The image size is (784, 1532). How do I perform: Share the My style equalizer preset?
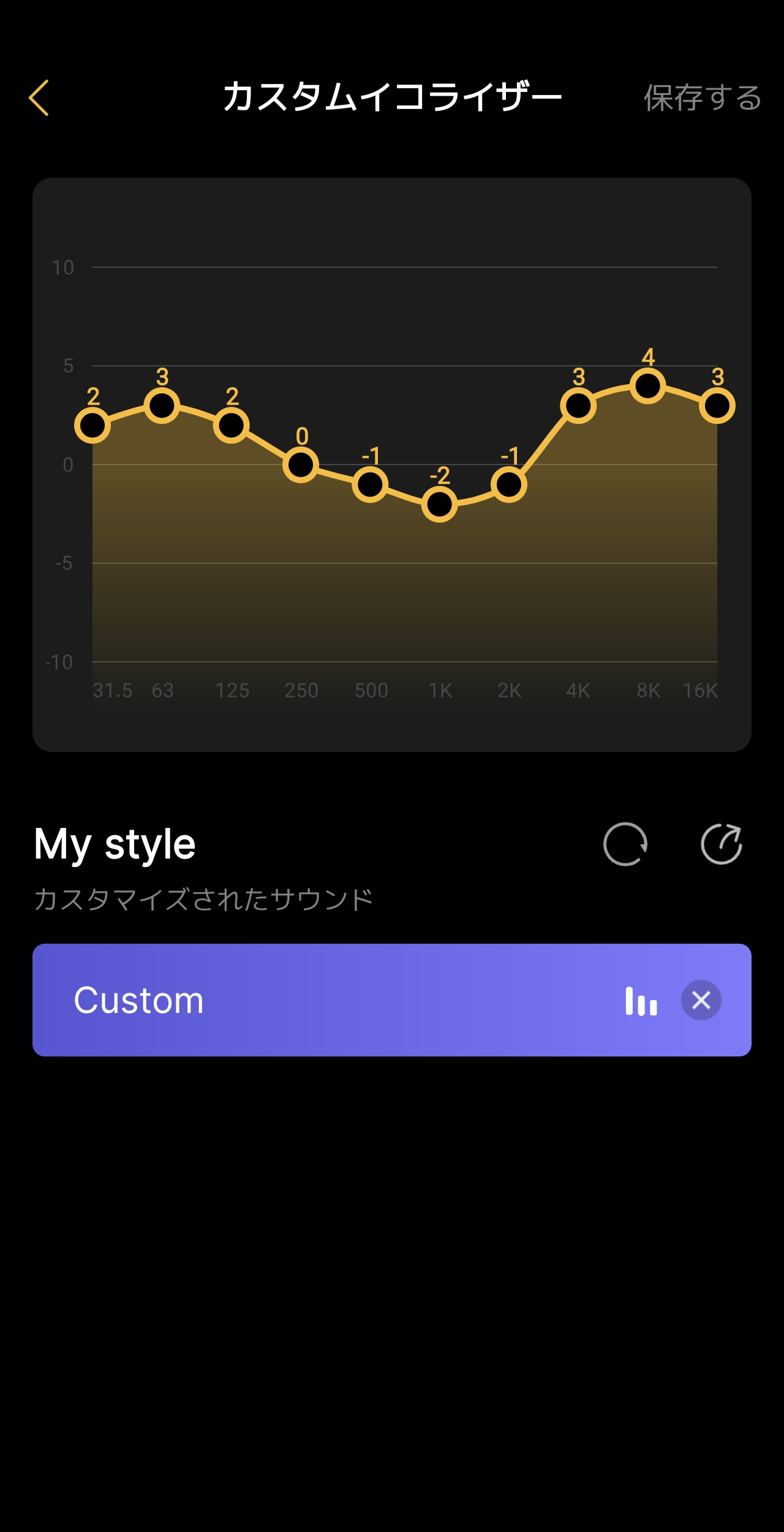tap(722, 844)
